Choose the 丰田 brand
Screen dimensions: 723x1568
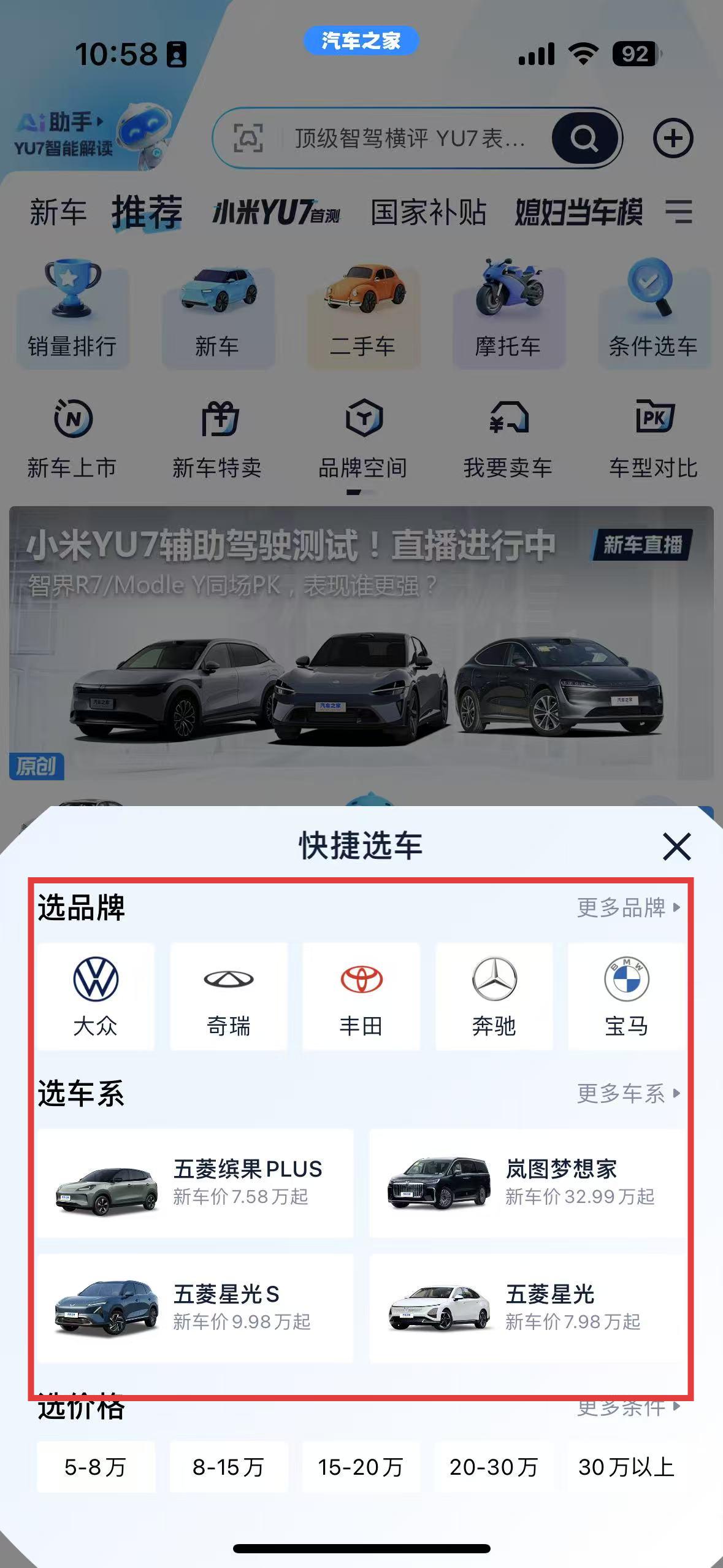[361, 996]
